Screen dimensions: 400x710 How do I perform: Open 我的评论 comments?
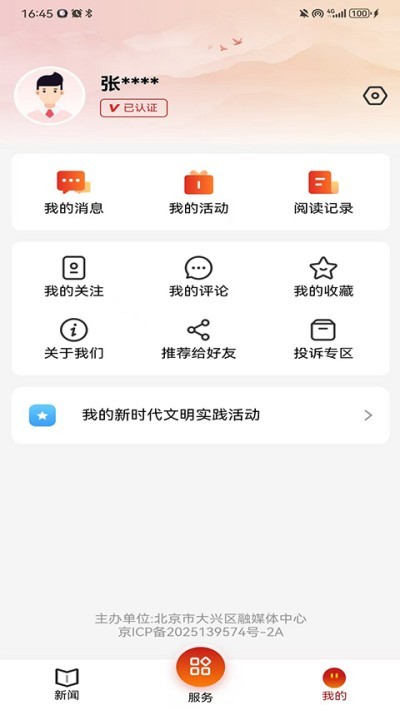click(x=198, y=277)
